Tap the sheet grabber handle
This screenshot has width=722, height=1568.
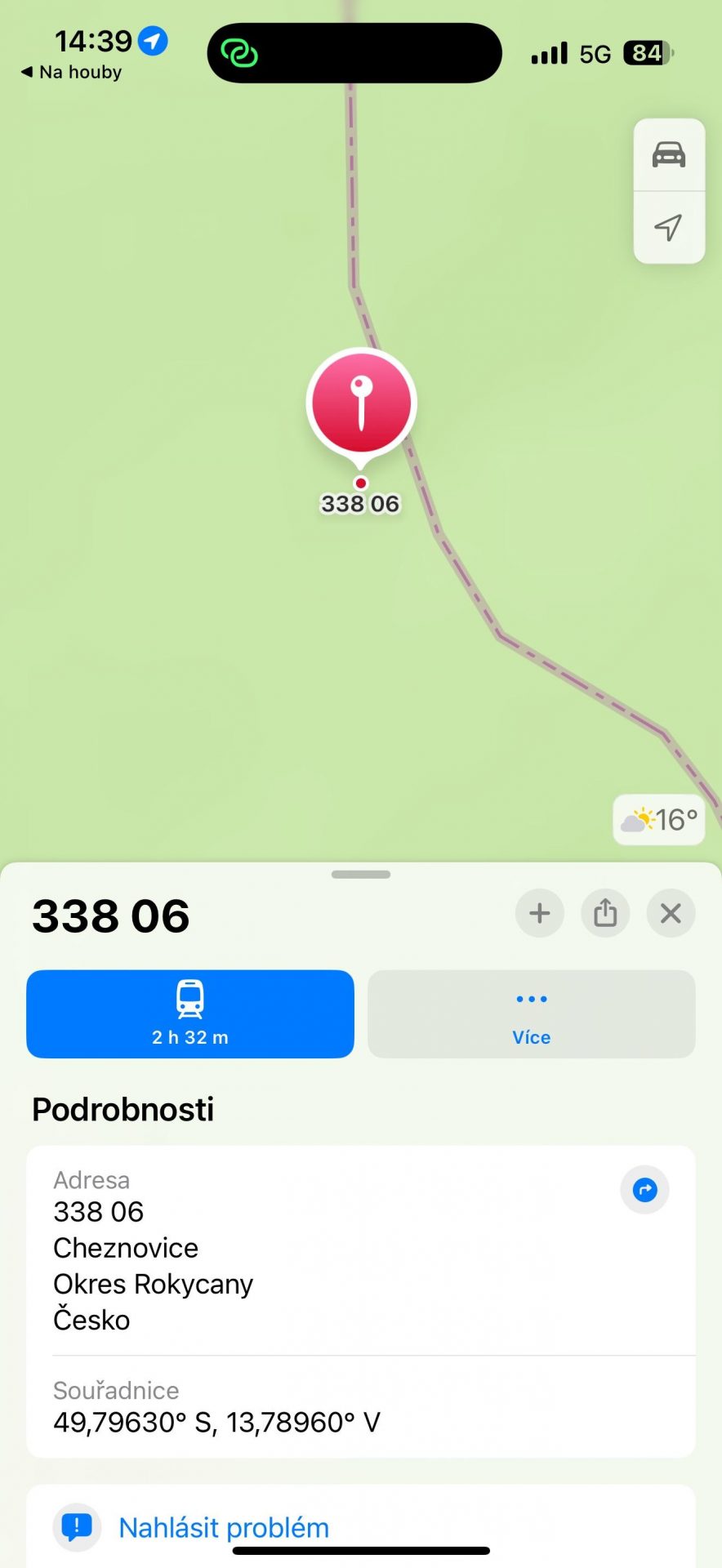tap(361, 875)
